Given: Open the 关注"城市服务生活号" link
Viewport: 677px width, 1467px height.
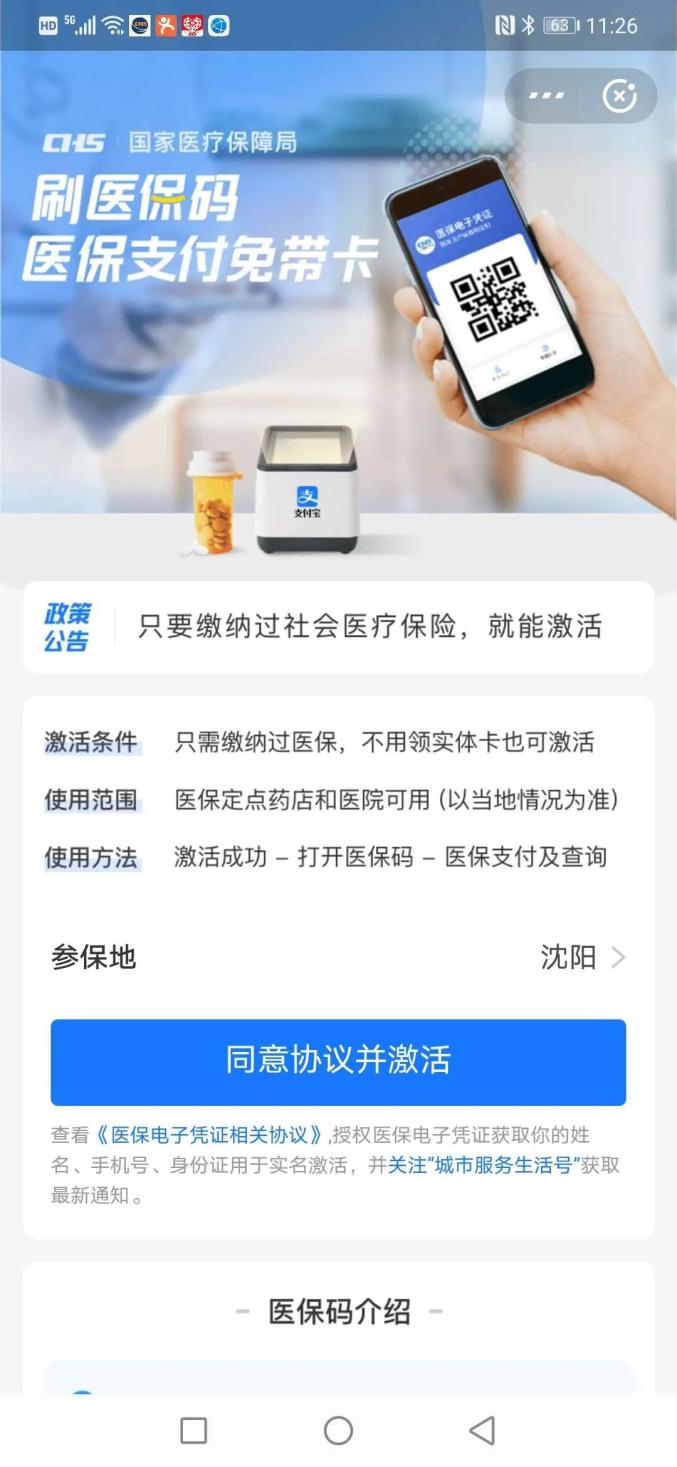Looking at the screenshot, I should click(x=484, y=1165).
